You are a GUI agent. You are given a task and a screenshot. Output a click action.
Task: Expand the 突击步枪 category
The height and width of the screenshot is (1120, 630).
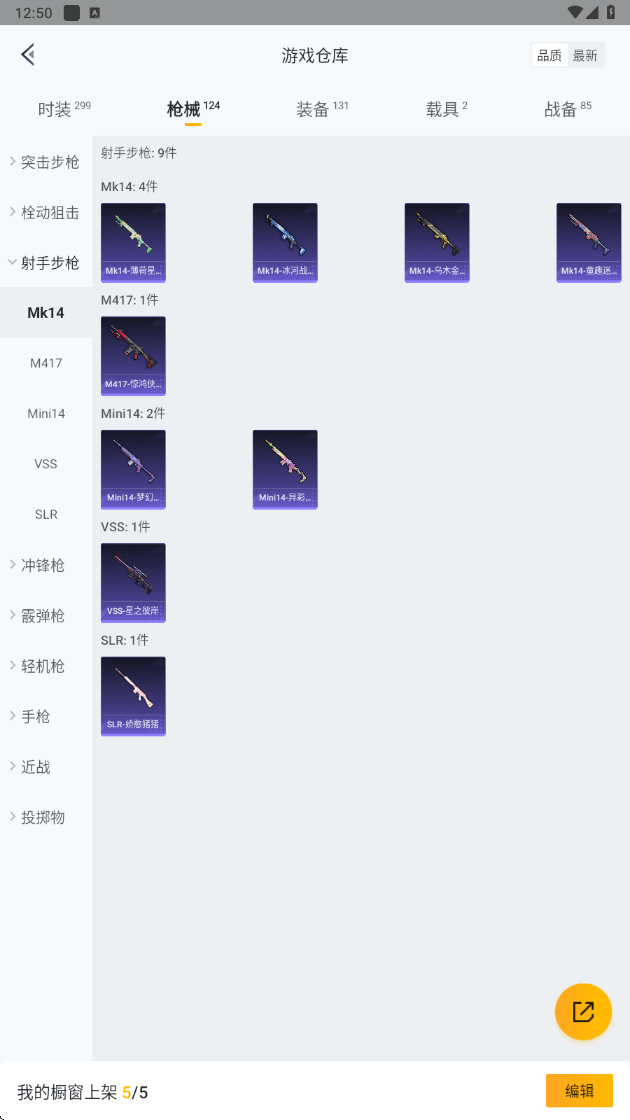[46, 162]
